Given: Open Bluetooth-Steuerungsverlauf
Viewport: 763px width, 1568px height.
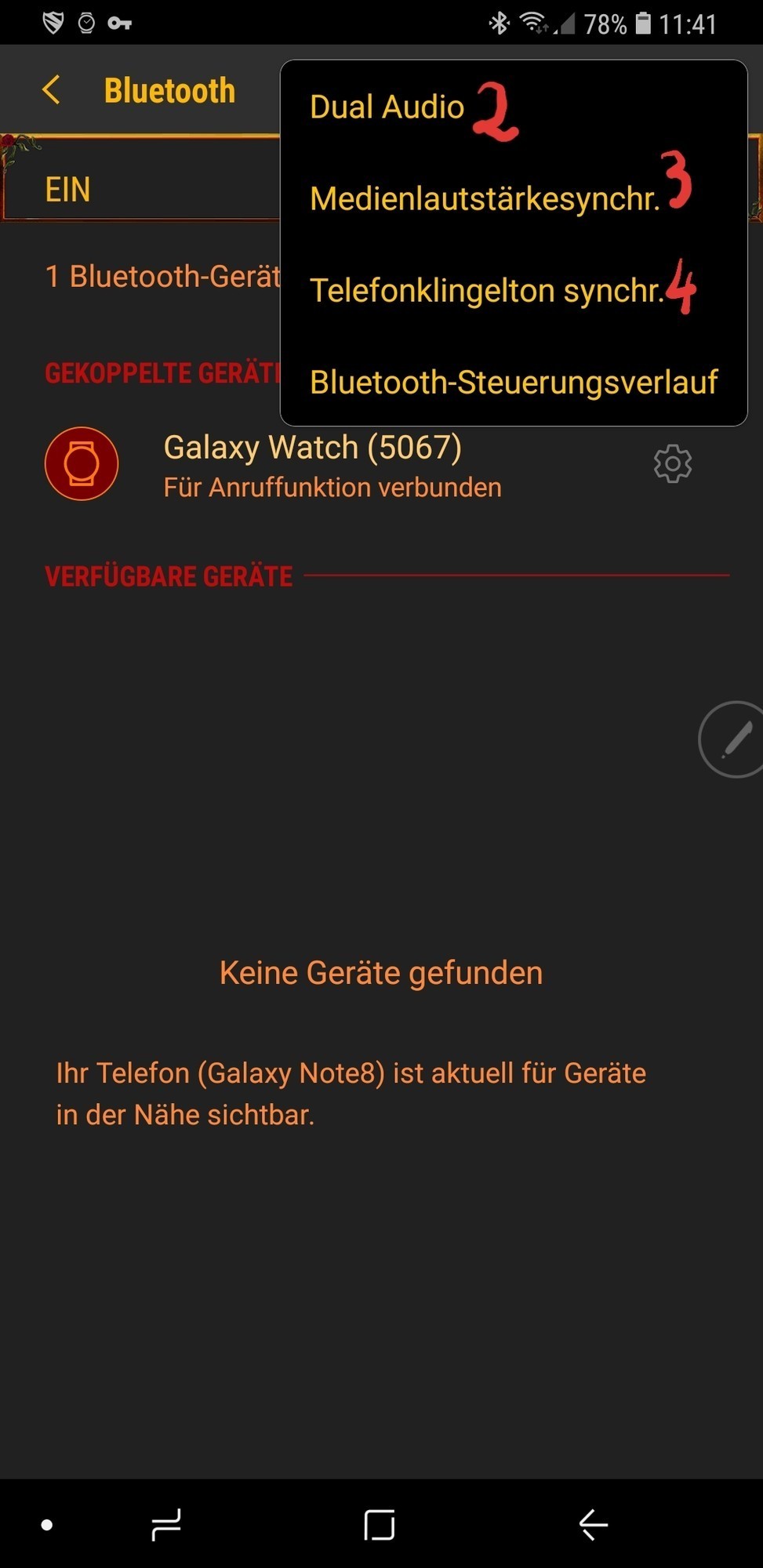Looking at the screenshot, I should [514, 383].
